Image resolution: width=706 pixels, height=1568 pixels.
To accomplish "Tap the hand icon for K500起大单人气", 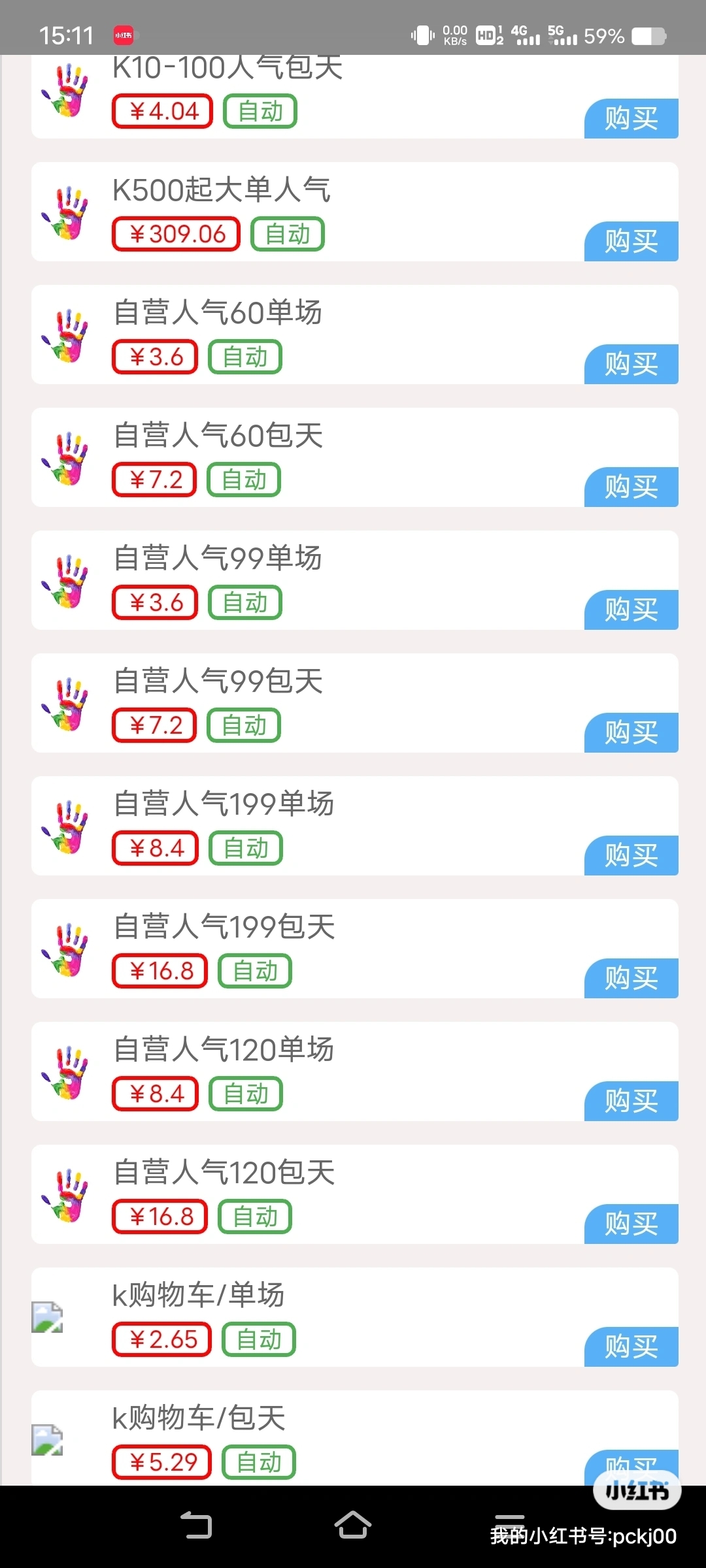I will point(65,212).
